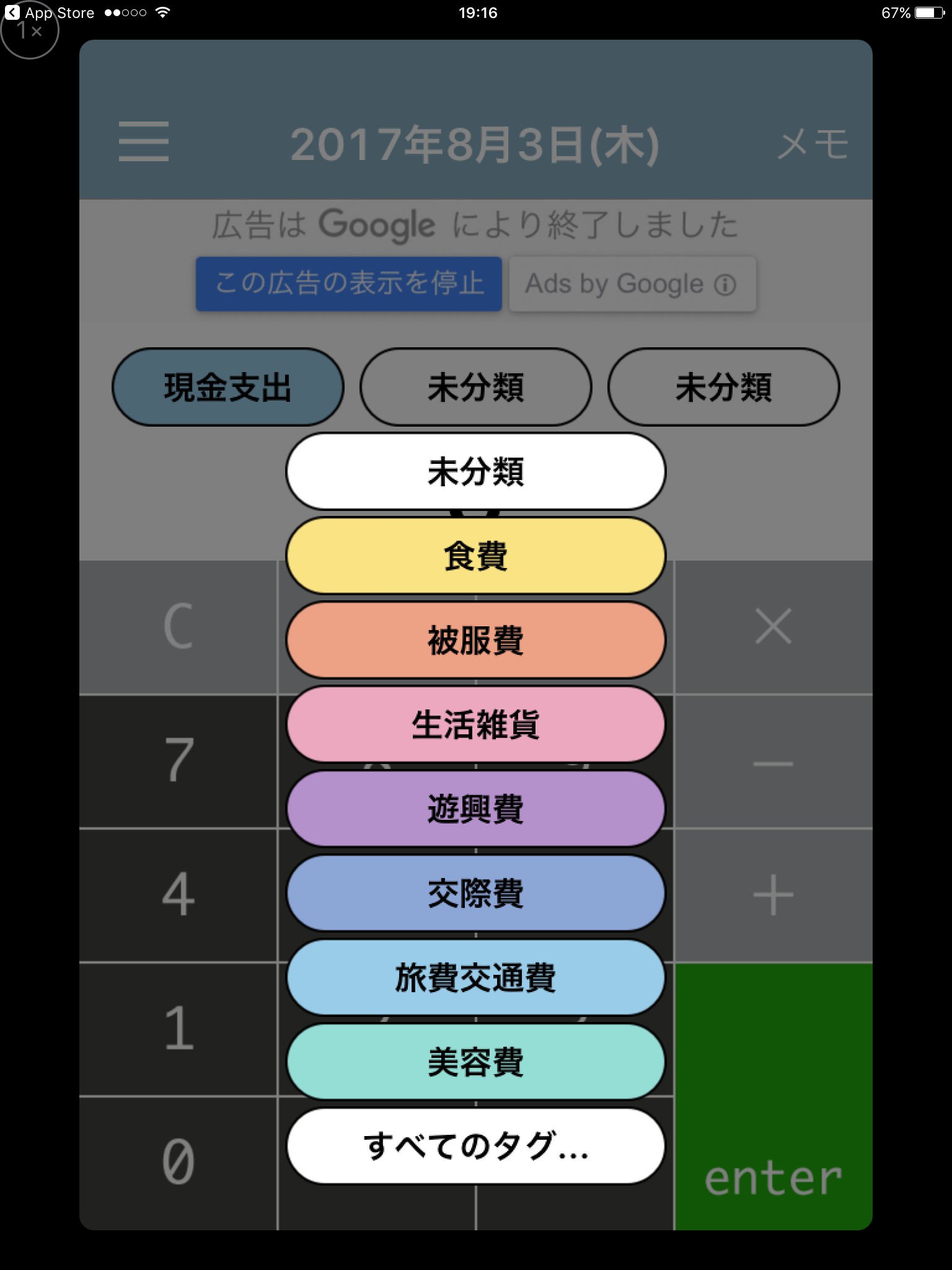Select 旅費交通費 from the list
Image resolution: width=952 pixels, height=1270 pixels.
(475, 977)
